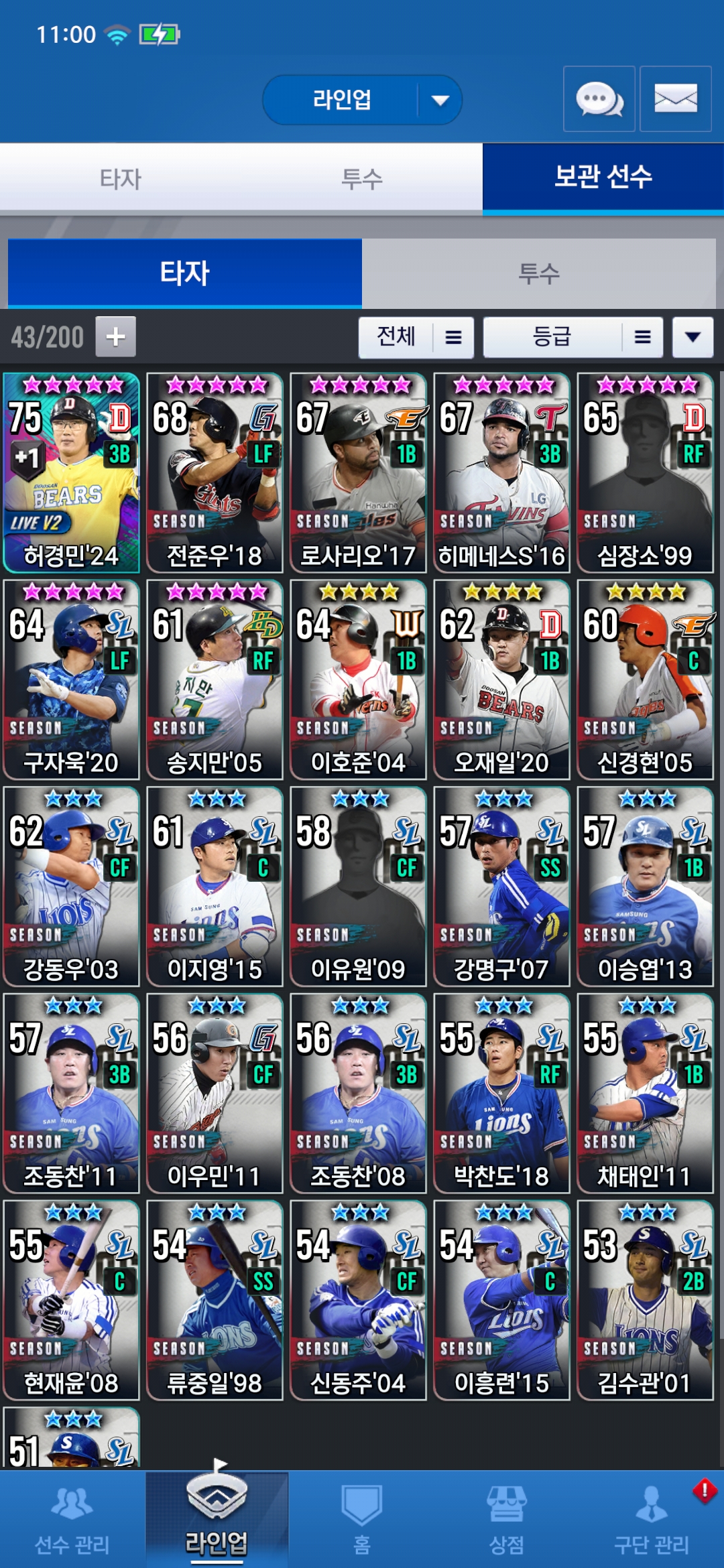
Task: Choose the 이승엽'13 card
Action: pos(646,887)
